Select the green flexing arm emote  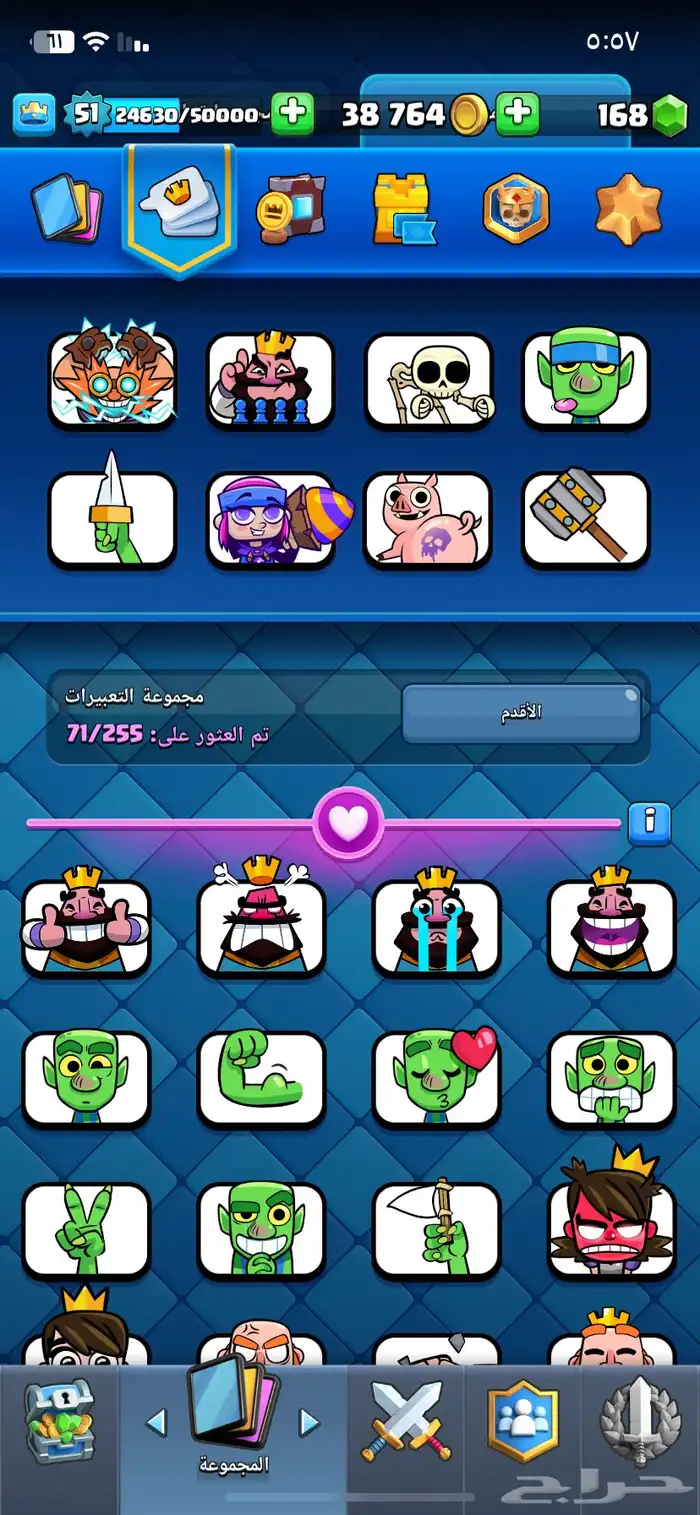pos(261,1078)
